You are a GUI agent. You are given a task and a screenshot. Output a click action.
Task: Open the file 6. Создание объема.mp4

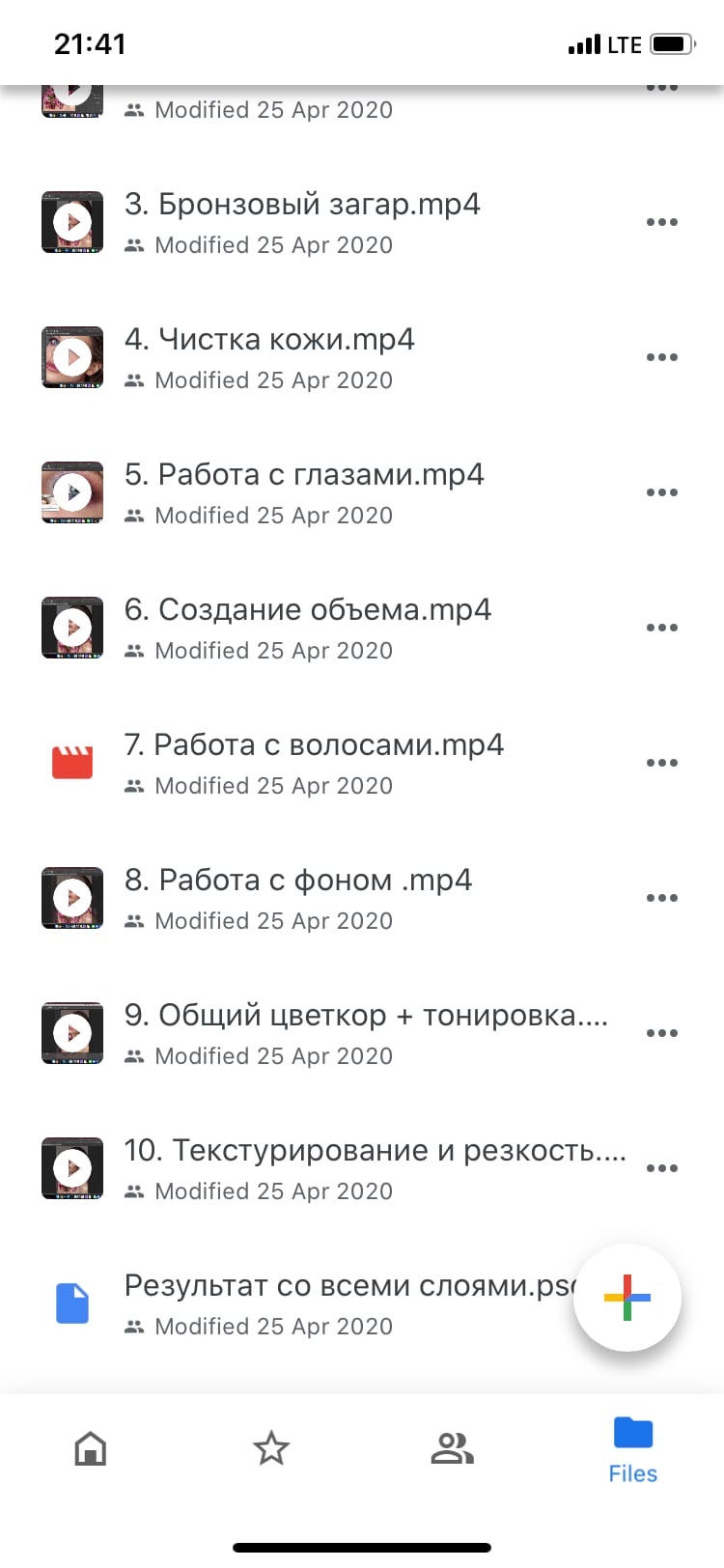pyautogui.click(x=307, y=610)
